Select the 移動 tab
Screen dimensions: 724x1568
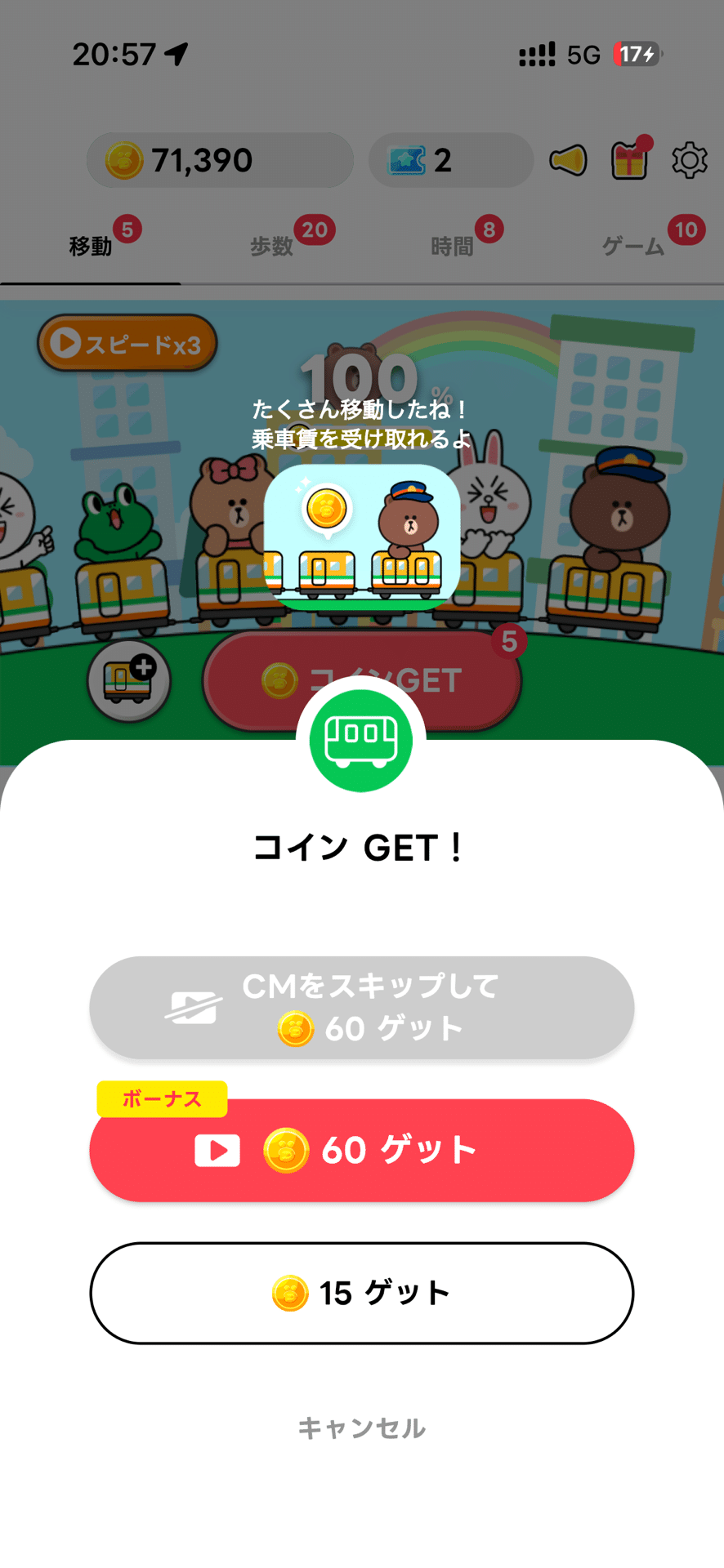tap(90, 244)
